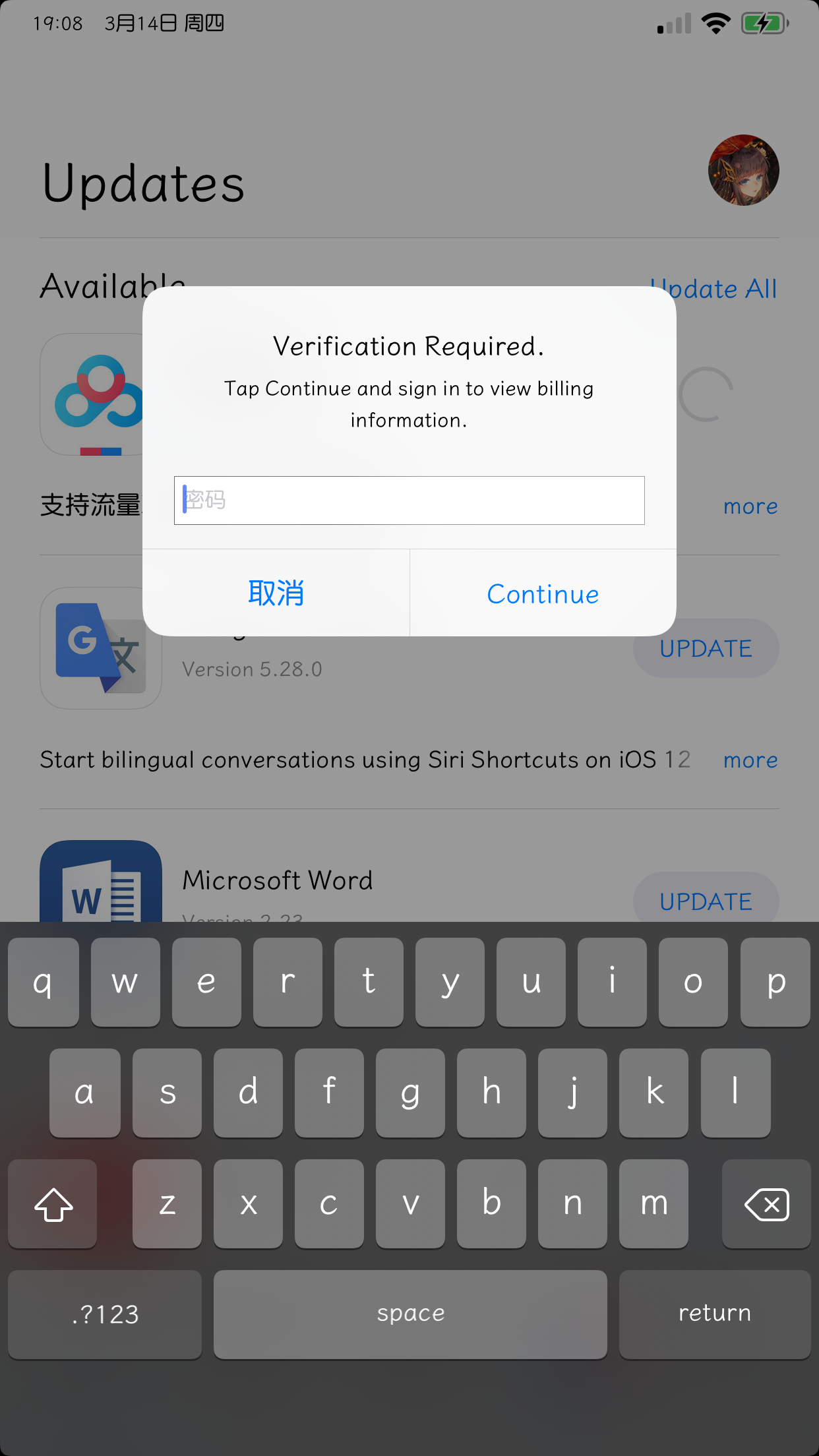This screenshot has height=1456, width=819.
Task: Tap Continue in the verification dialog
Action: pos(543,593)
